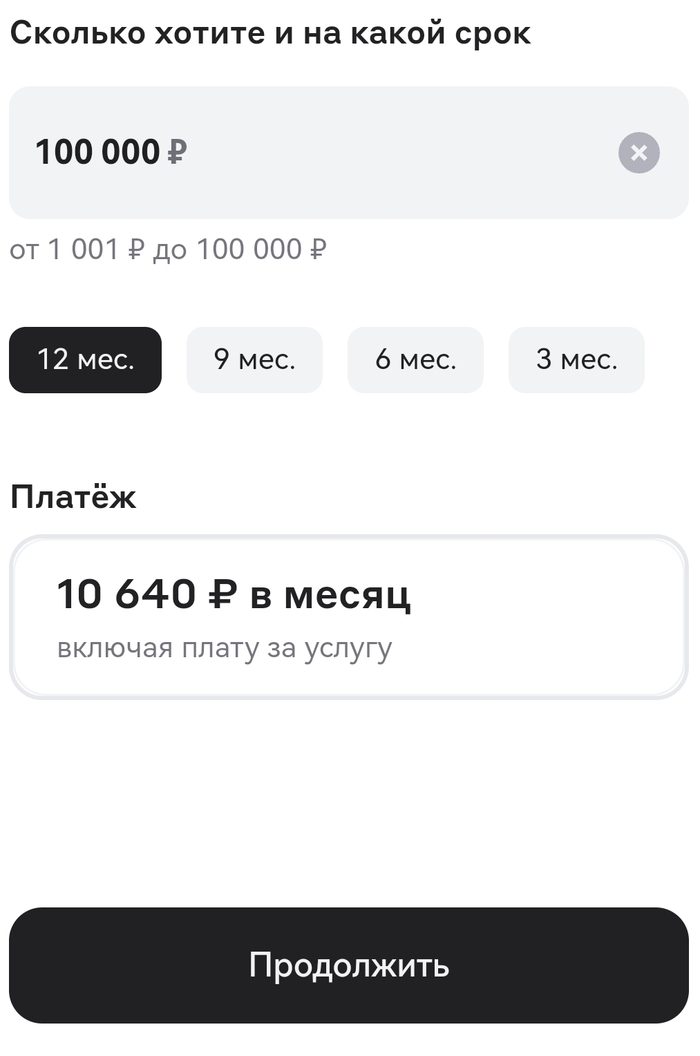Choose the 9 мес. term chip
The image size is (700, 1056).
point(254,360)
